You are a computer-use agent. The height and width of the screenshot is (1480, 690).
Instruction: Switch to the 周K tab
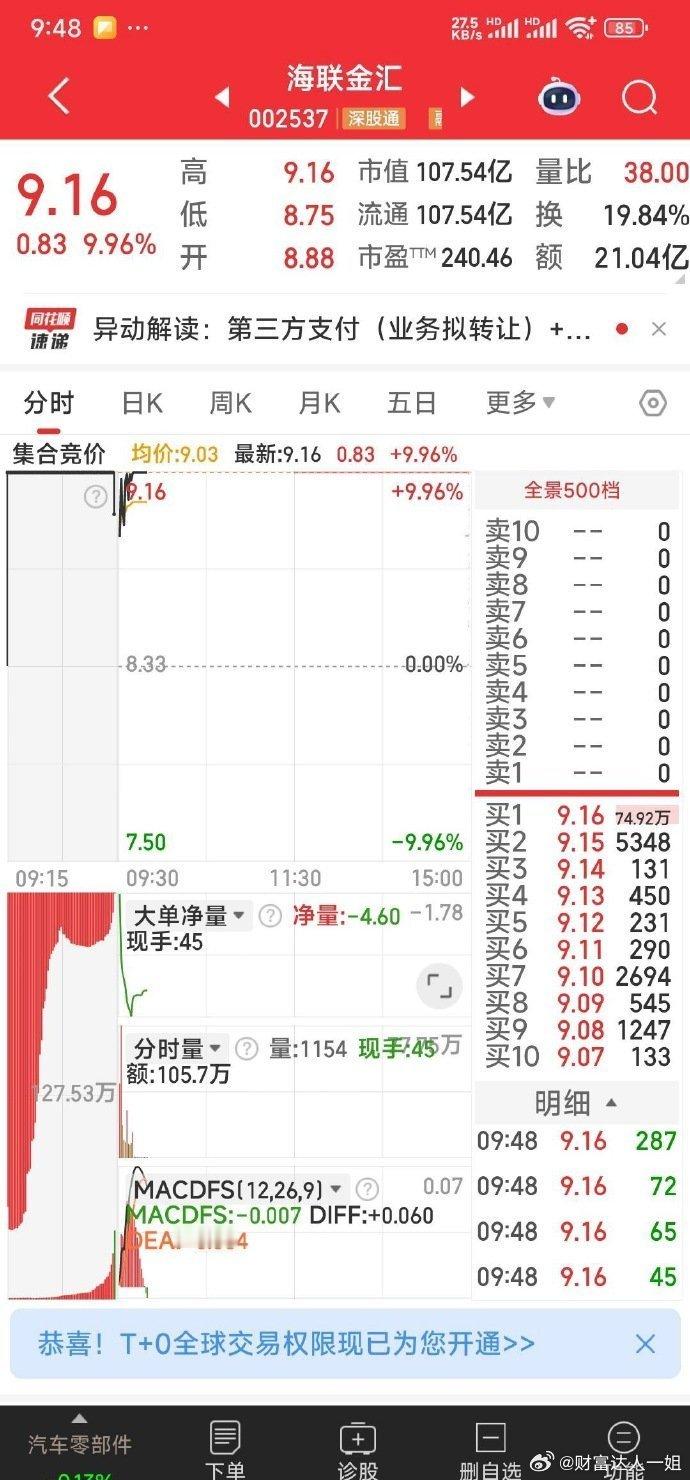[x=230, y=403]
